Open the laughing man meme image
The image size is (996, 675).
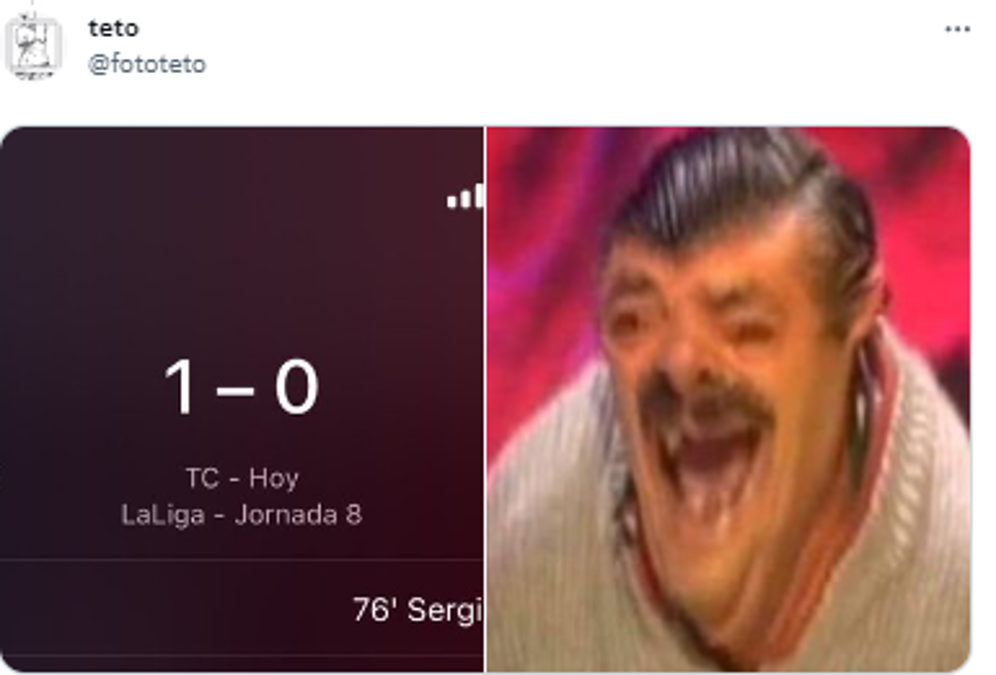(x=728, y=400)
